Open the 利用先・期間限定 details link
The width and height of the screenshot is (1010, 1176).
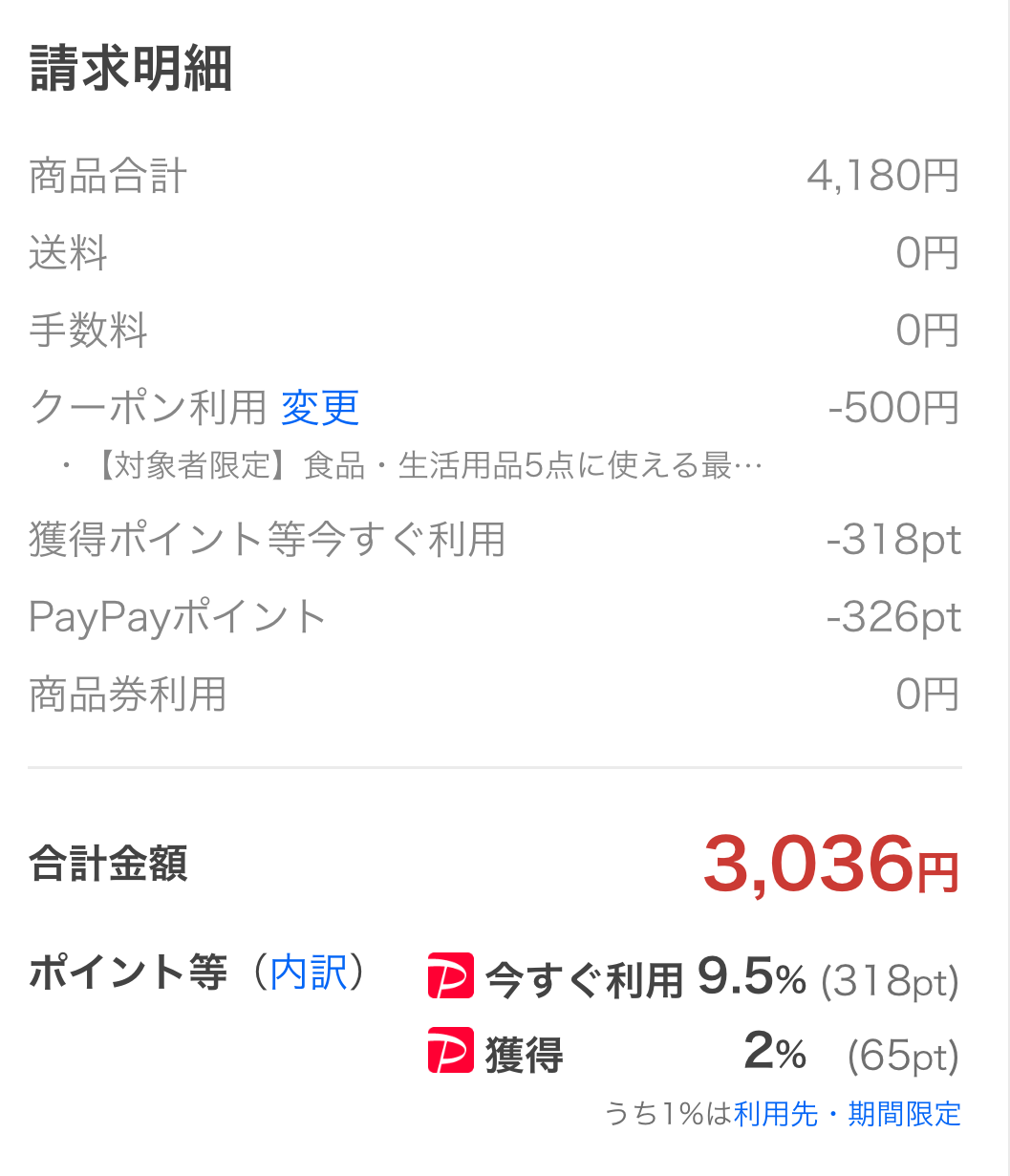847,1114
